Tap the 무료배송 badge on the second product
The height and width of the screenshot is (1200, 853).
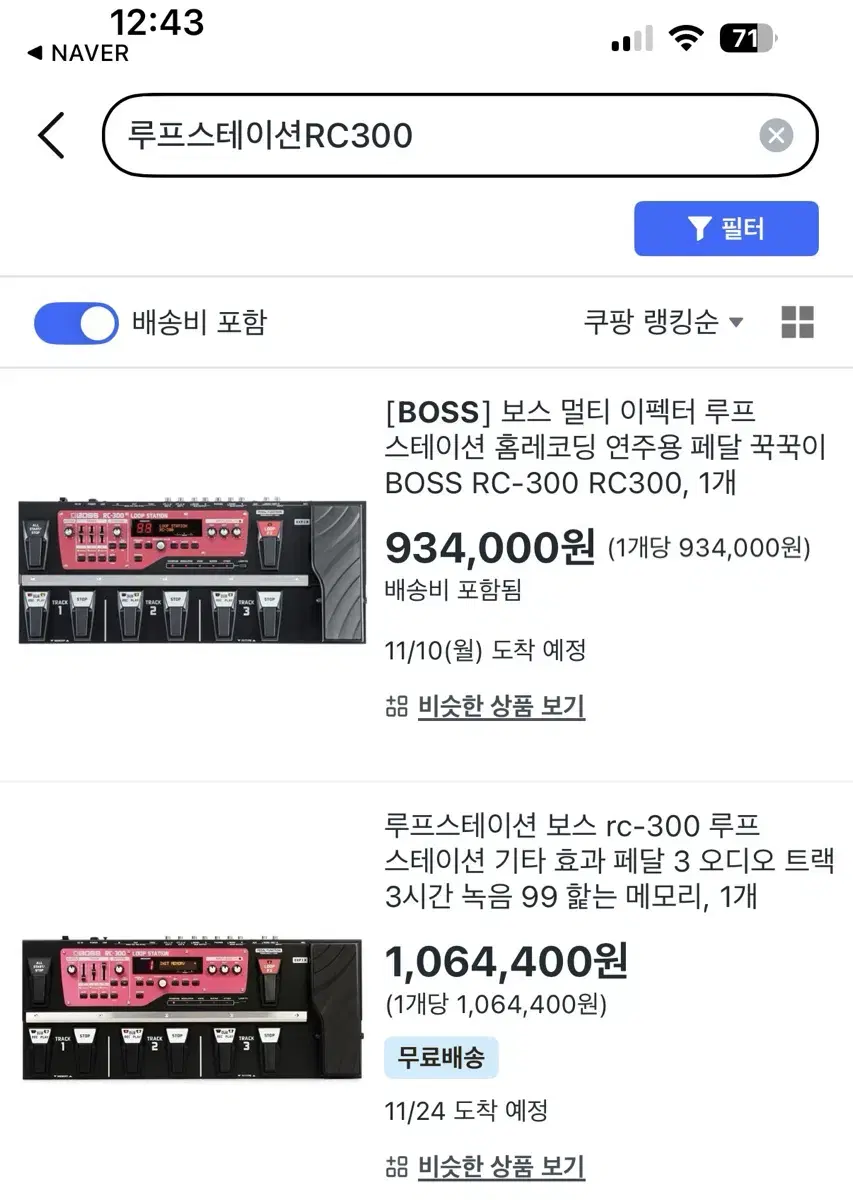441,1057
